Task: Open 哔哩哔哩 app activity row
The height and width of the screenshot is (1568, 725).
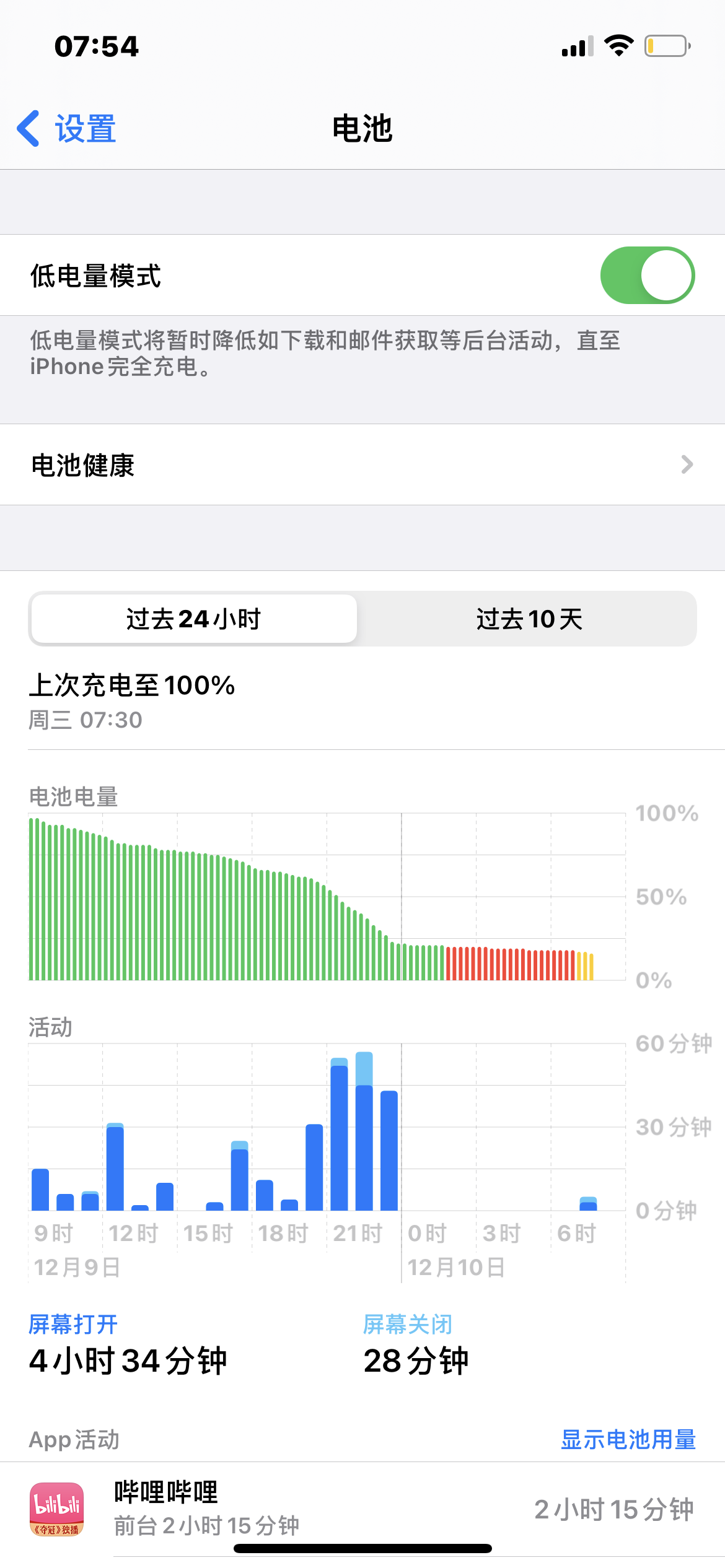Action: pos(362,1509)
